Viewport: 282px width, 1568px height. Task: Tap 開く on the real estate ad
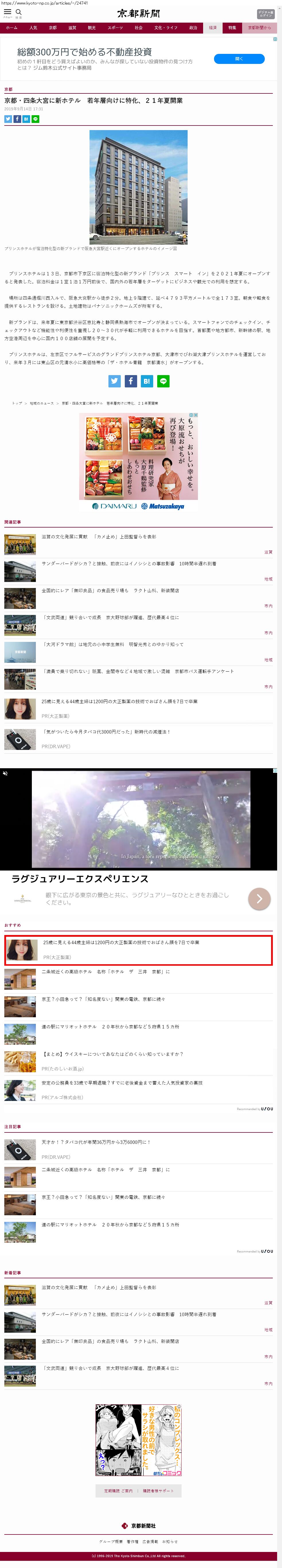tap(239, 59)
